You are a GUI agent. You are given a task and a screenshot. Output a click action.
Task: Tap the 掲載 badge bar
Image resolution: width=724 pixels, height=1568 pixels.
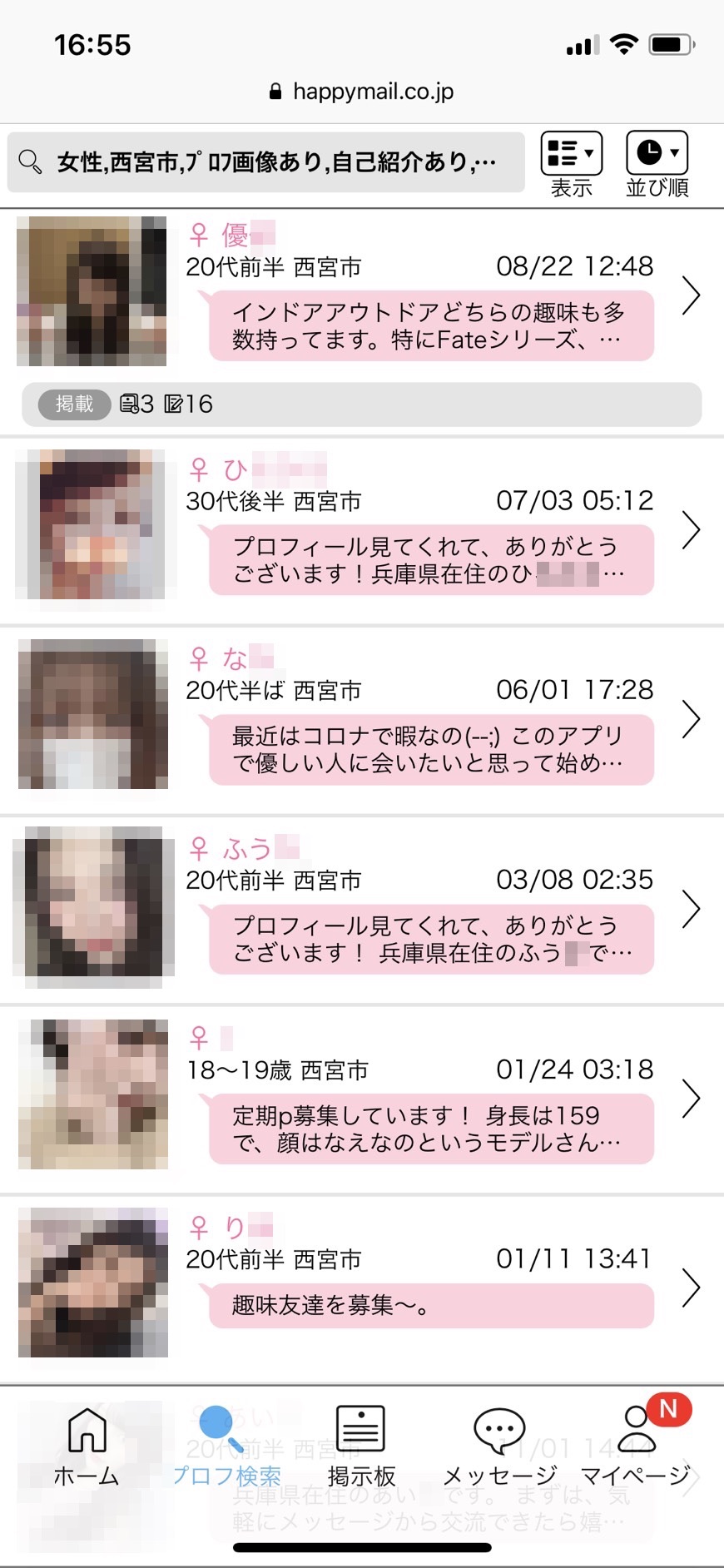click(362, 404)
